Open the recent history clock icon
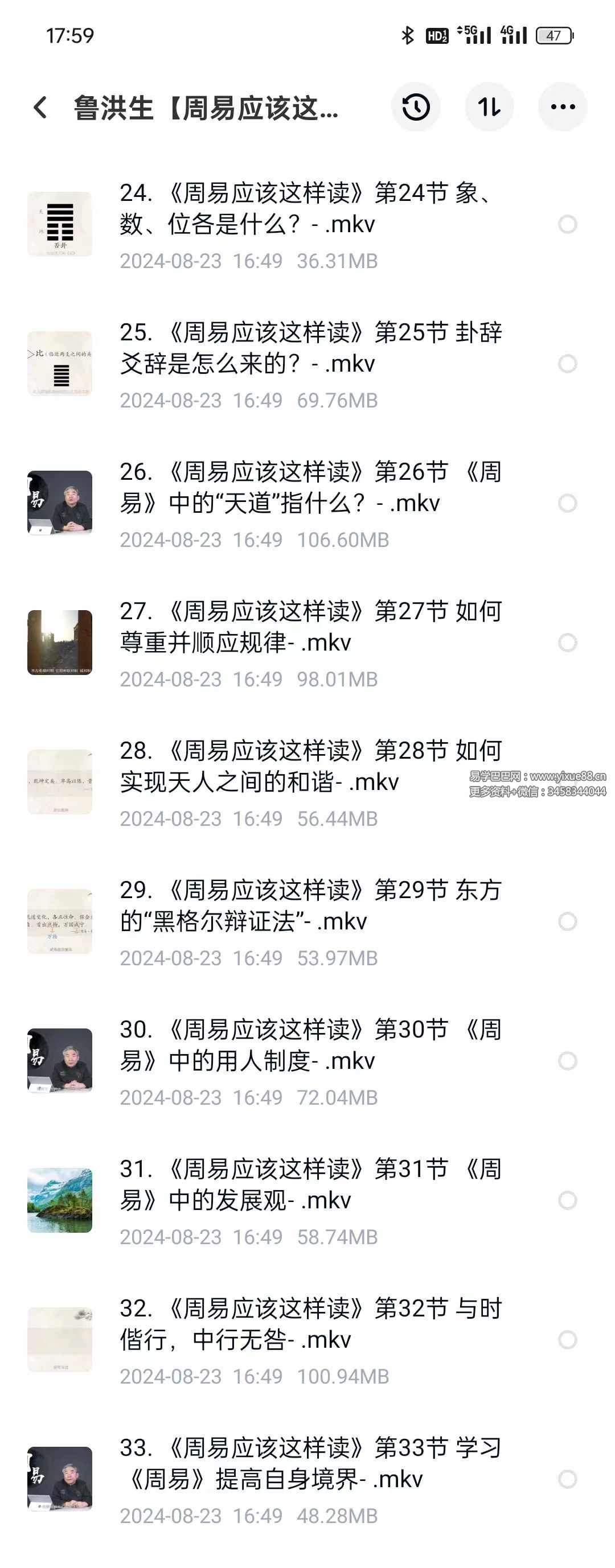Viewport: 615px width, 1568px height. click(x=416, y=107)
